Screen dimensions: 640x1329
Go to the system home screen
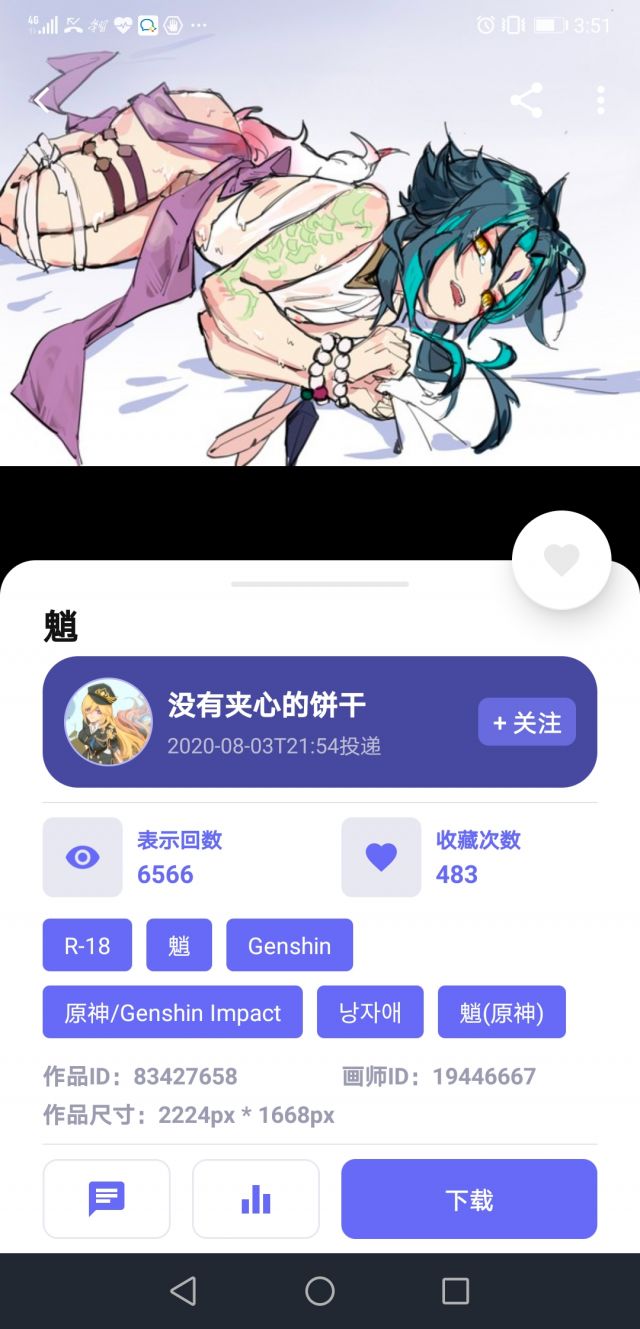320,1291
